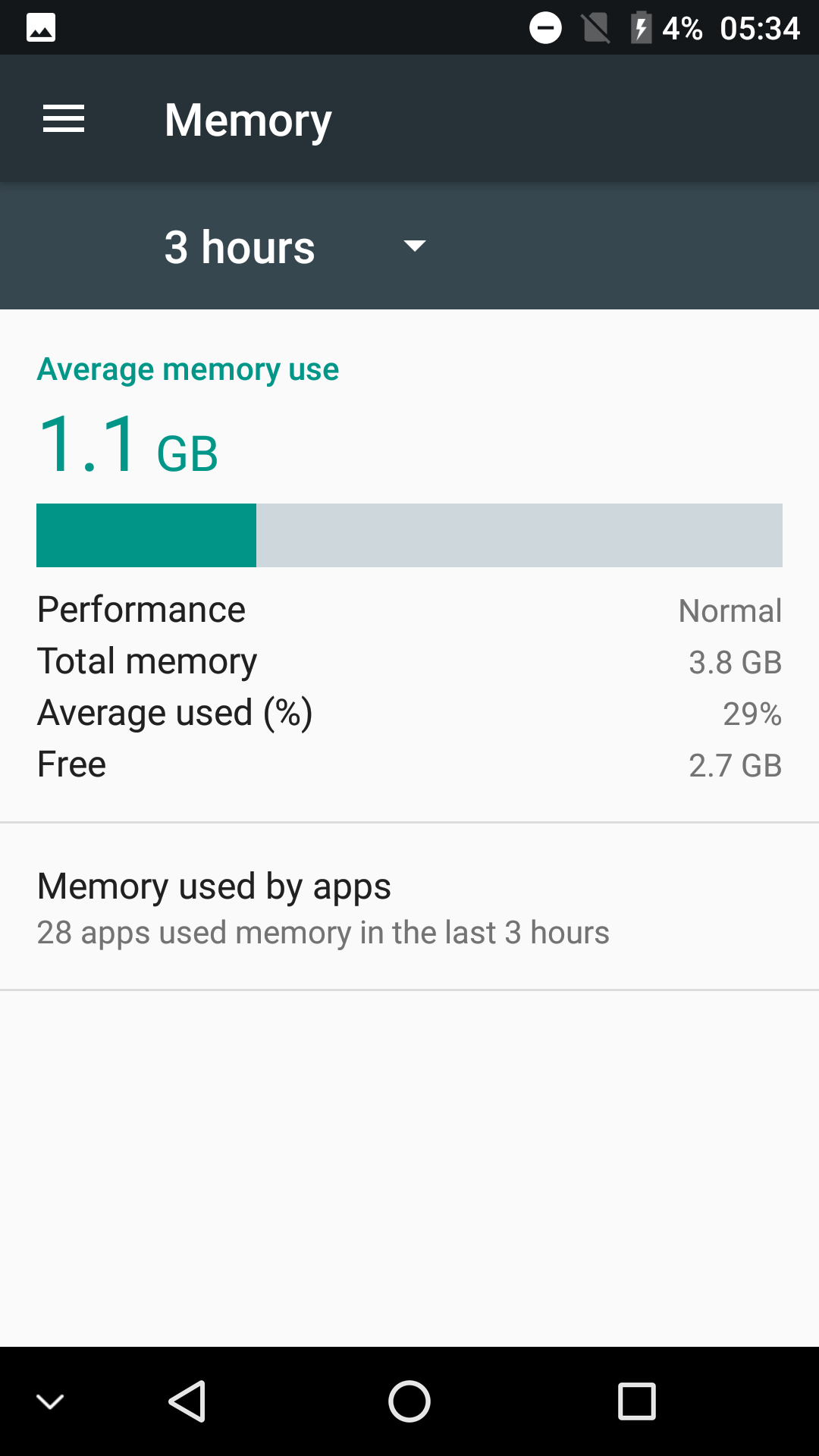Open the navigation drawer menu
This screenshot has width=819, height=1456.
click(64, 119)
